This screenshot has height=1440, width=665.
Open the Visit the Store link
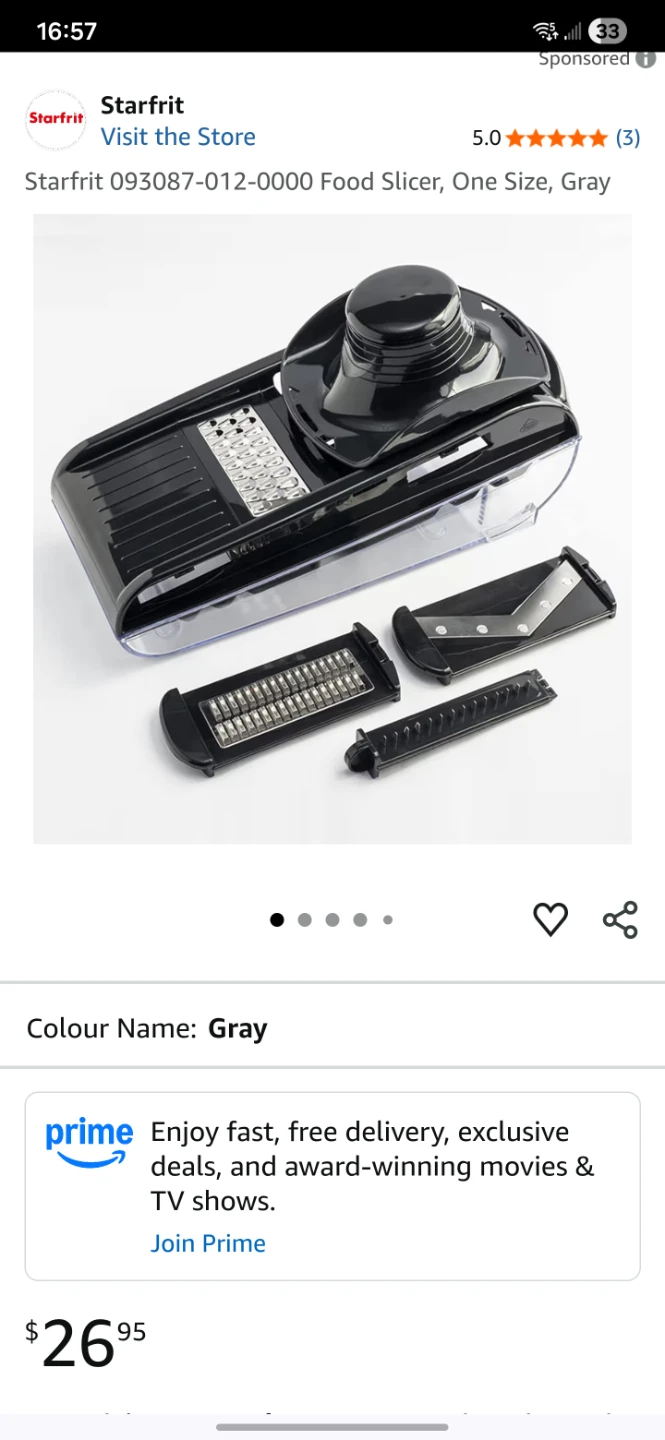click(178, 137)
